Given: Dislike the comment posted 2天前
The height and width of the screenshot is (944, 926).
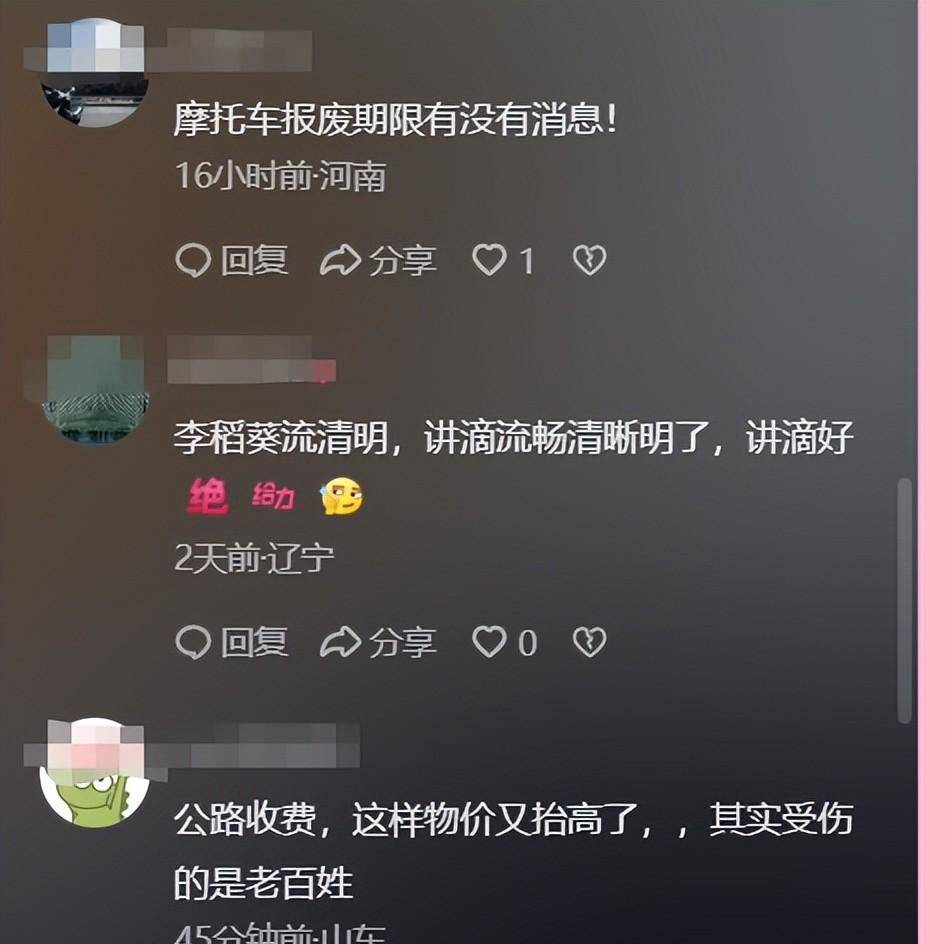Looking at the screenshot, I should point(589,642).
